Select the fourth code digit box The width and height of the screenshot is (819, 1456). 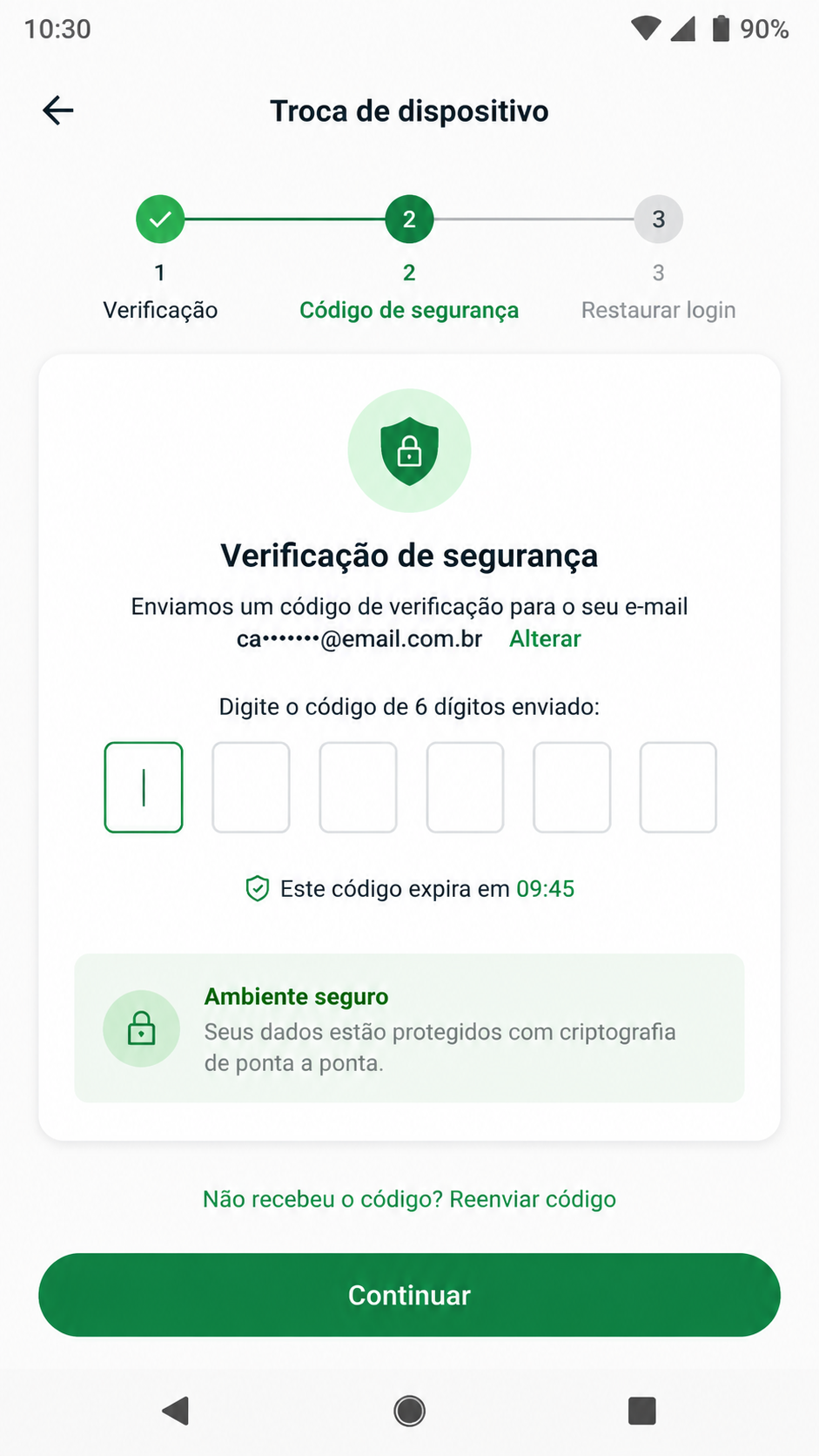[465, 787]
